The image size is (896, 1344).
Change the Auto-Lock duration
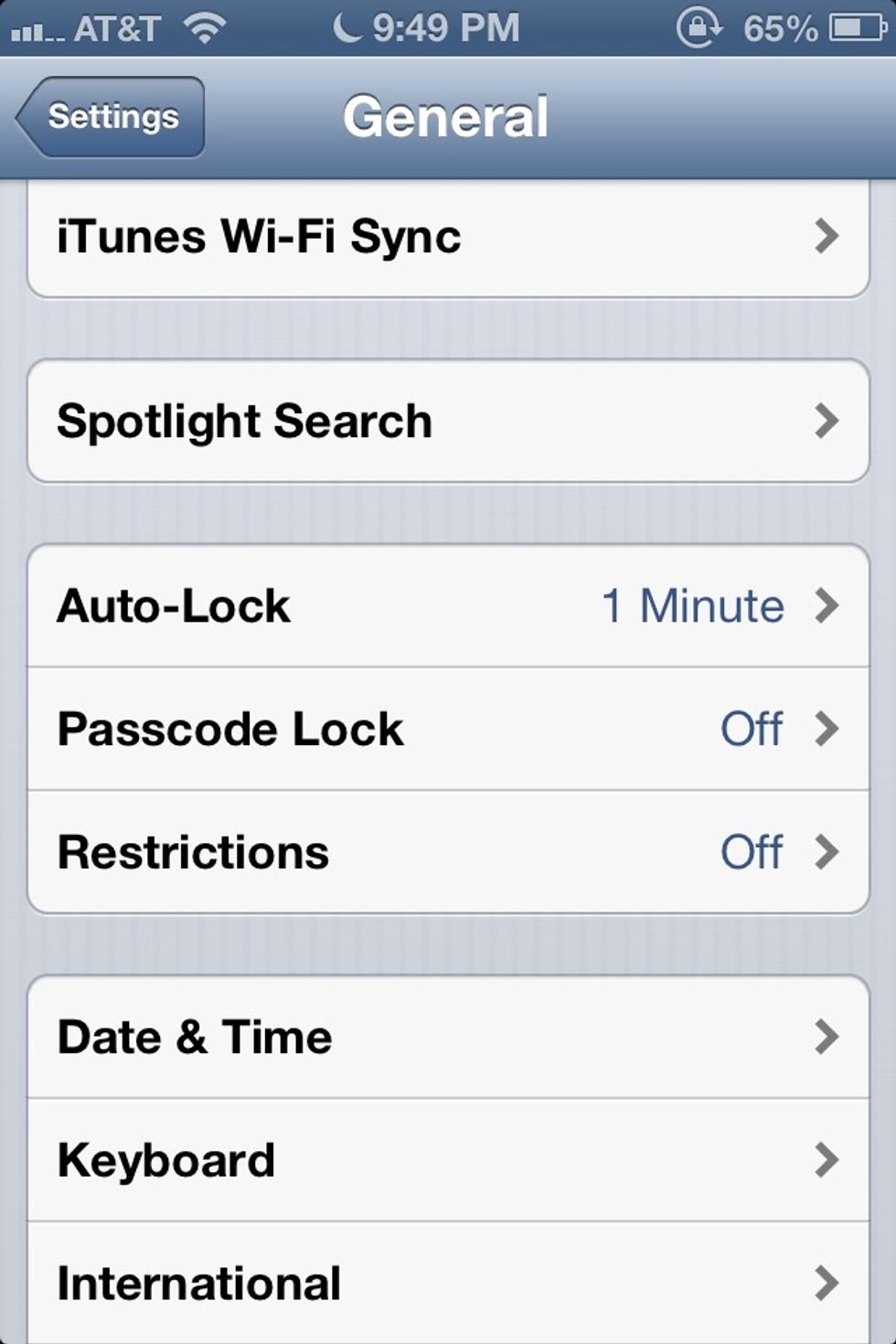point(448,606)
